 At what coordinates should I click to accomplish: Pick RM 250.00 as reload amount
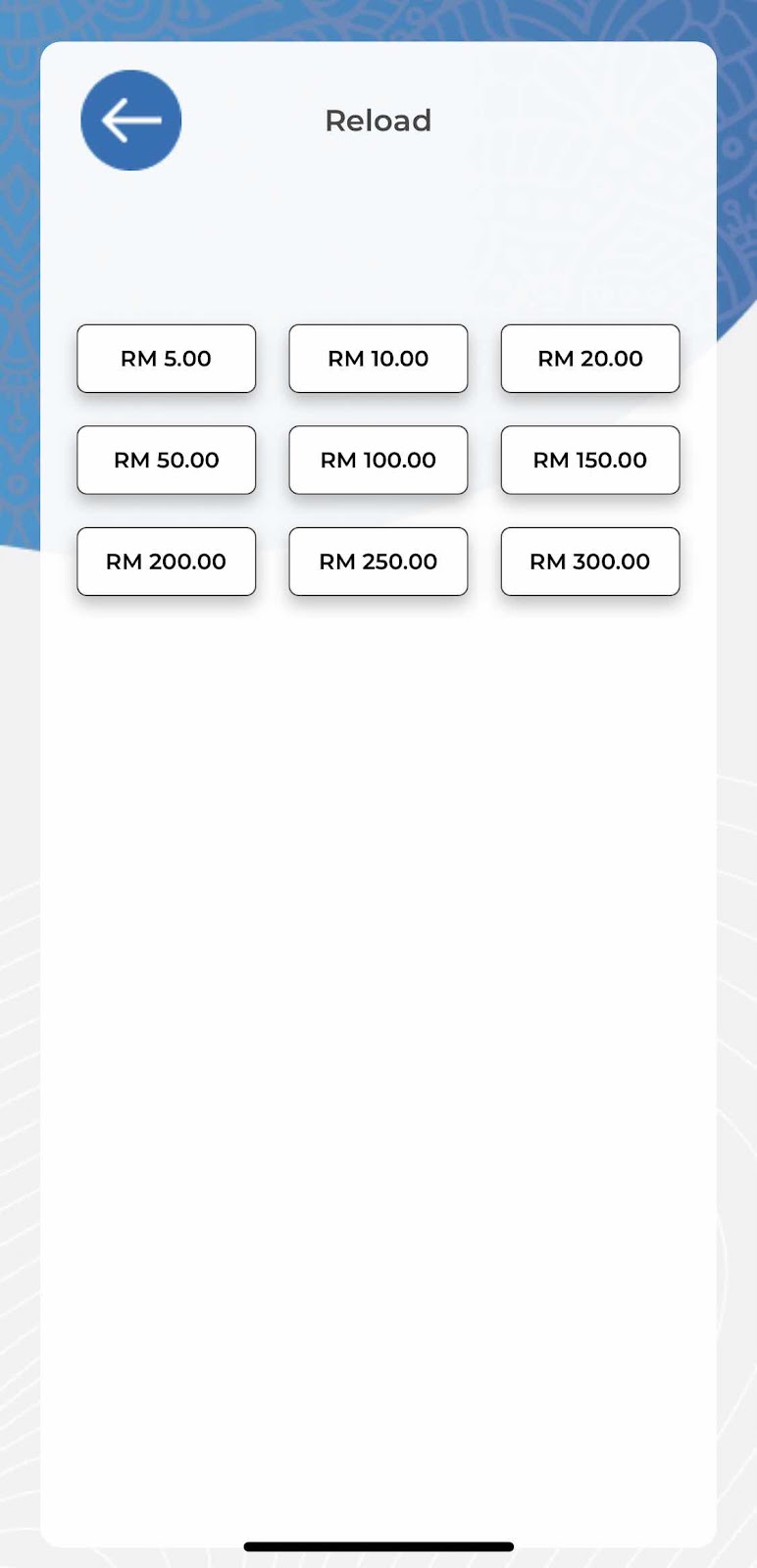[x=378, y=562]
